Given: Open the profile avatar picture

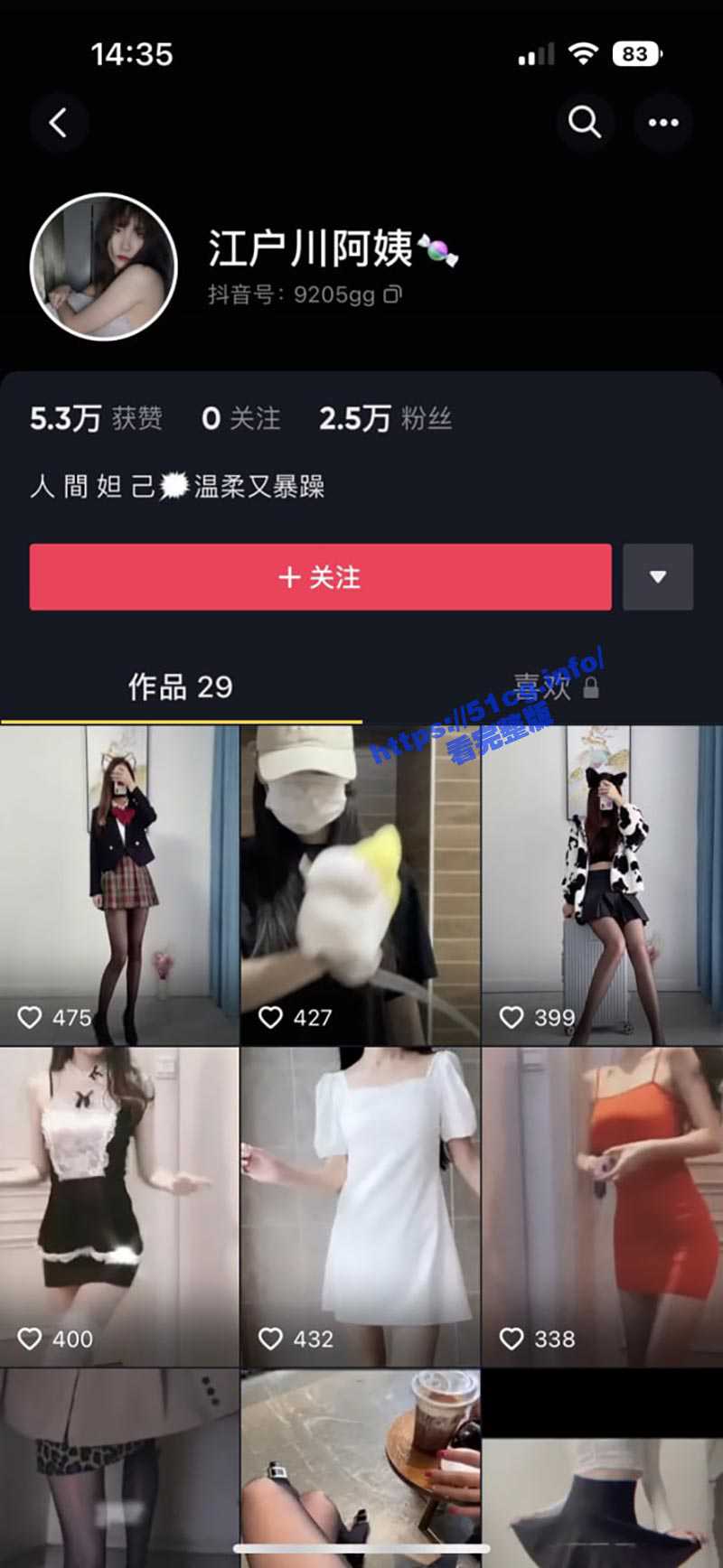Looking at the screenshot, I should pos(103,266).
